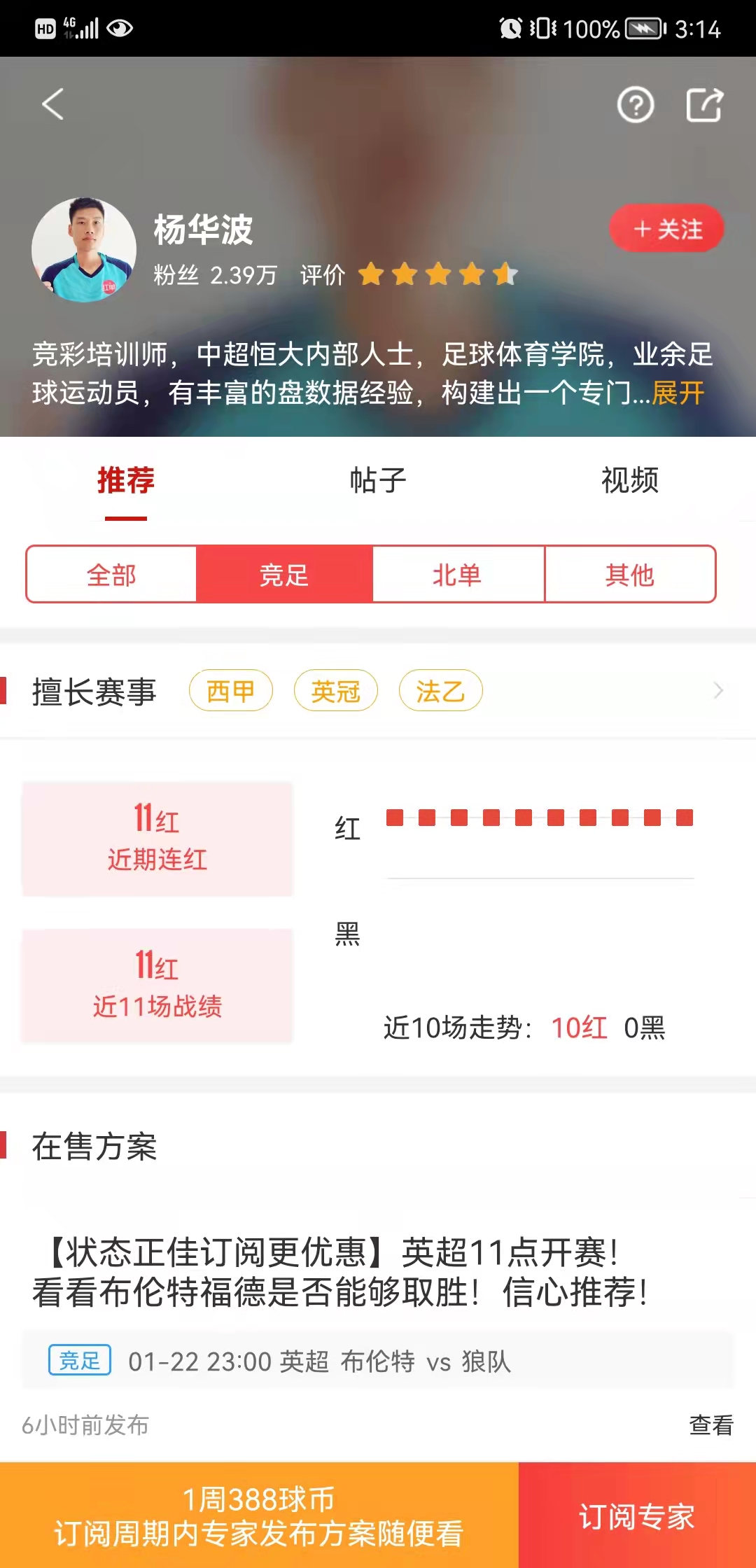756x1568 pixels.
Task: Tap 查看 to view the plan
Action: tap(710, 1424)
